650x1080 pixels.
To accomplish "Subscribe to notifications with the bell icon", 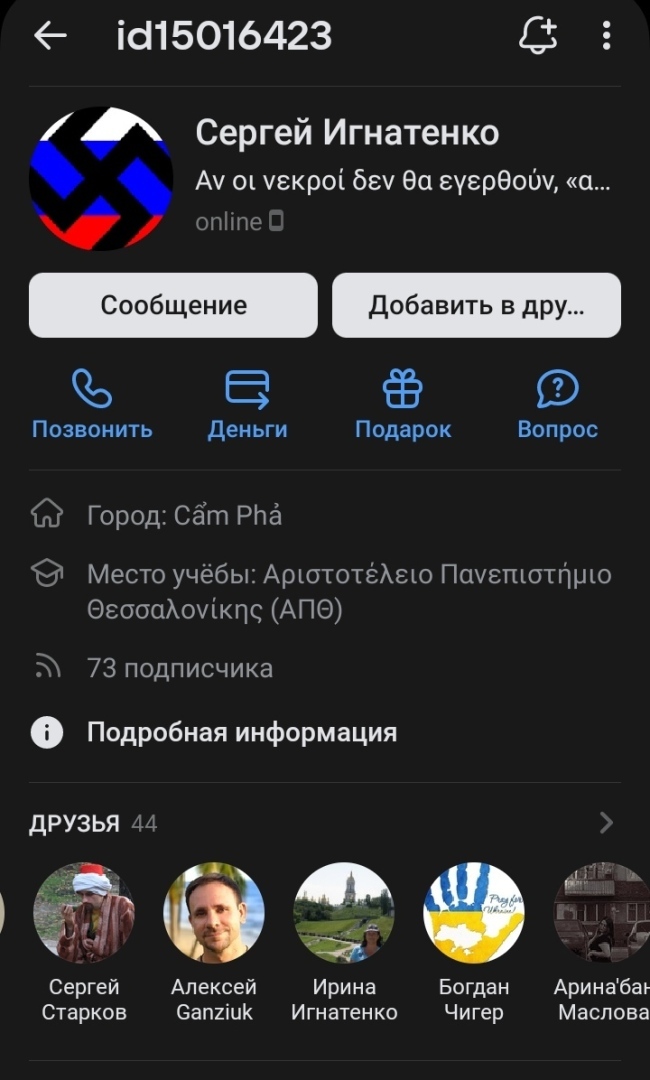I will tap(537, 36).
